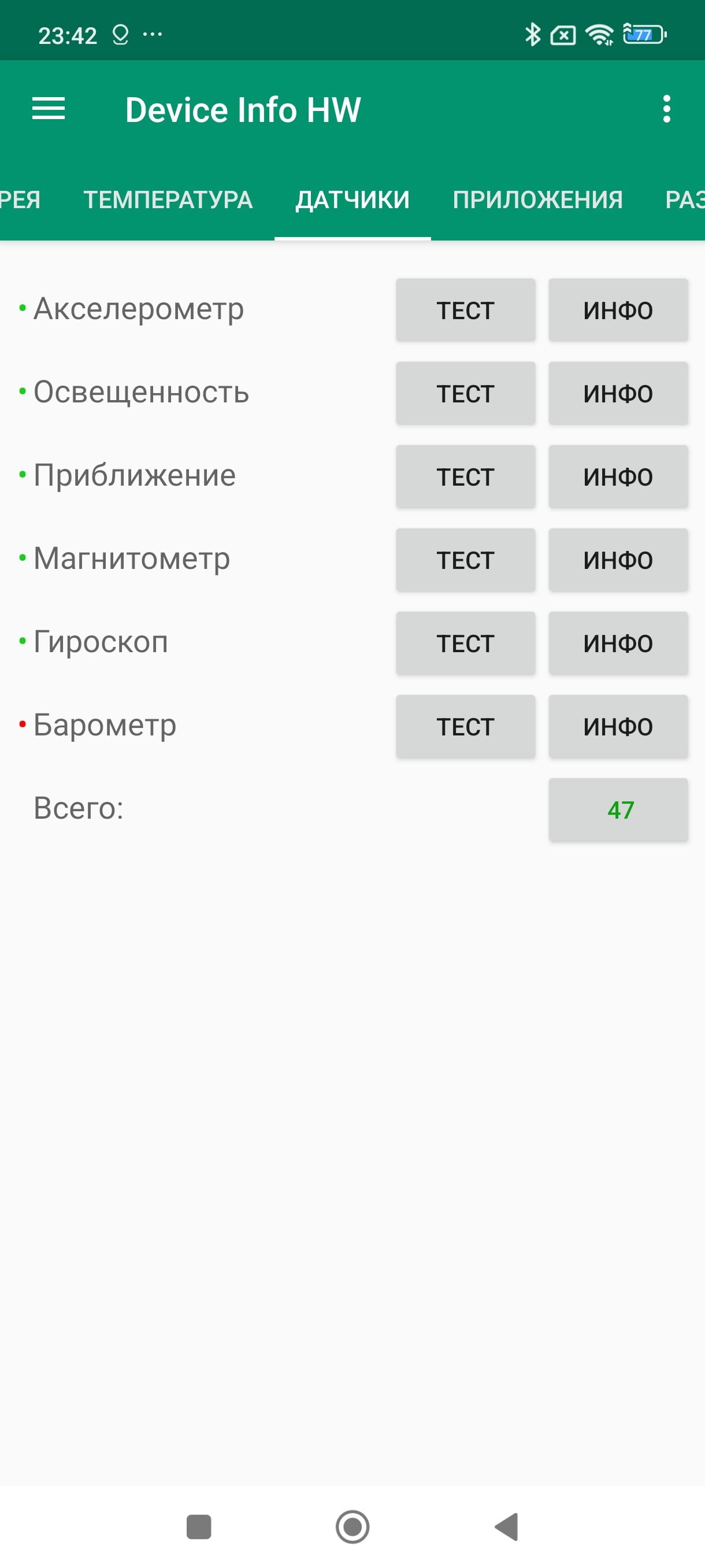Tap the 47 total sensors button
Screen dimensions: 705x1568
618,810
